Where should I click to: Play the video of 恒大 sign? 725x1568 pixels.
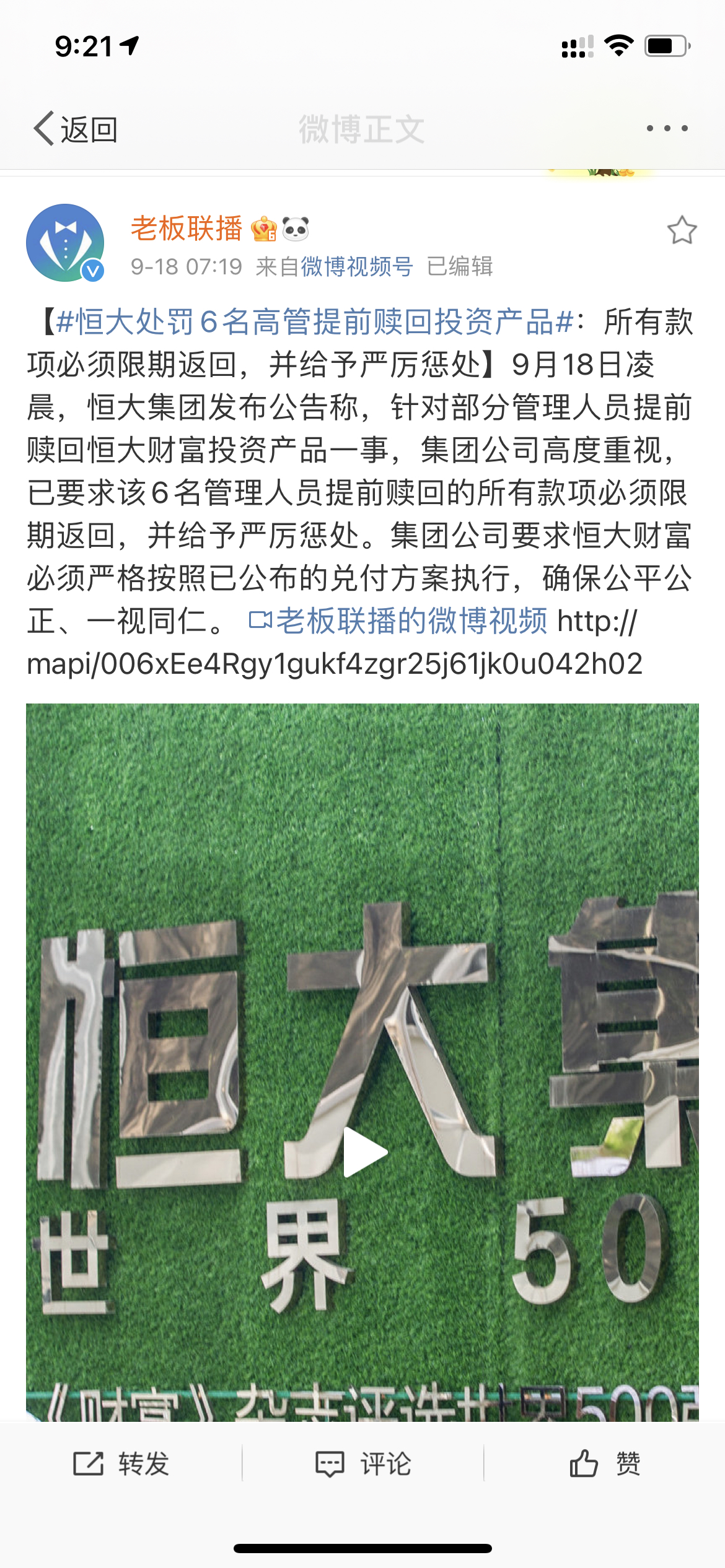click(x=364, y=1152)
